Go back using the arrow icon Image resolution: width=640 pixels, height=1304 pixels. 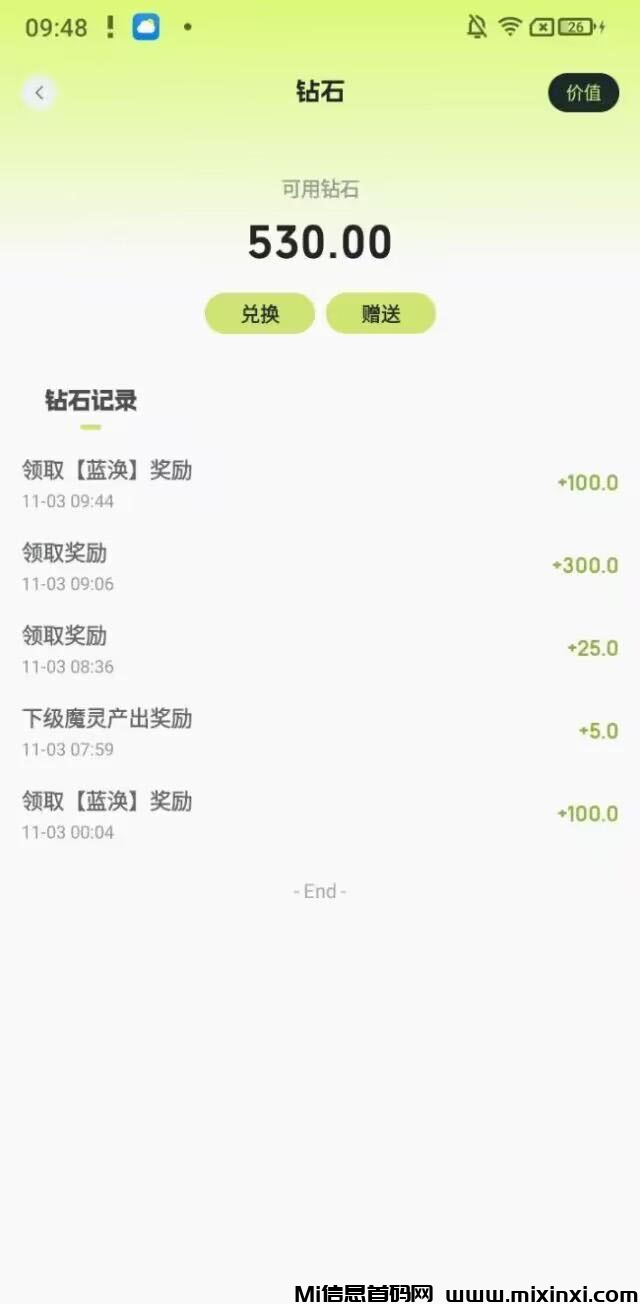click(39, 93)
